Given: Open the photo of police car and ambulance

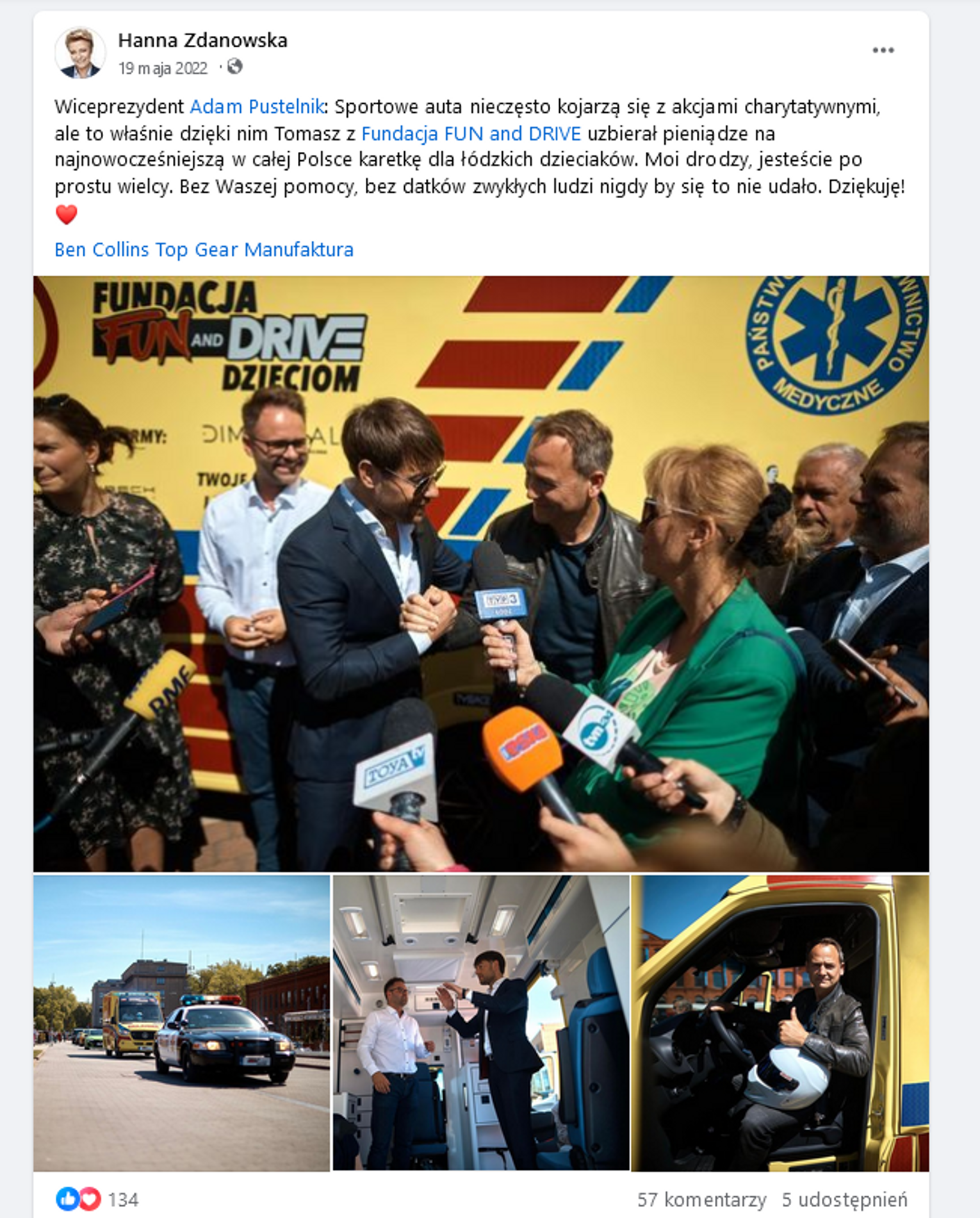Looking at the screenshot, I should pyautogui.click(x=181, y=1023).
